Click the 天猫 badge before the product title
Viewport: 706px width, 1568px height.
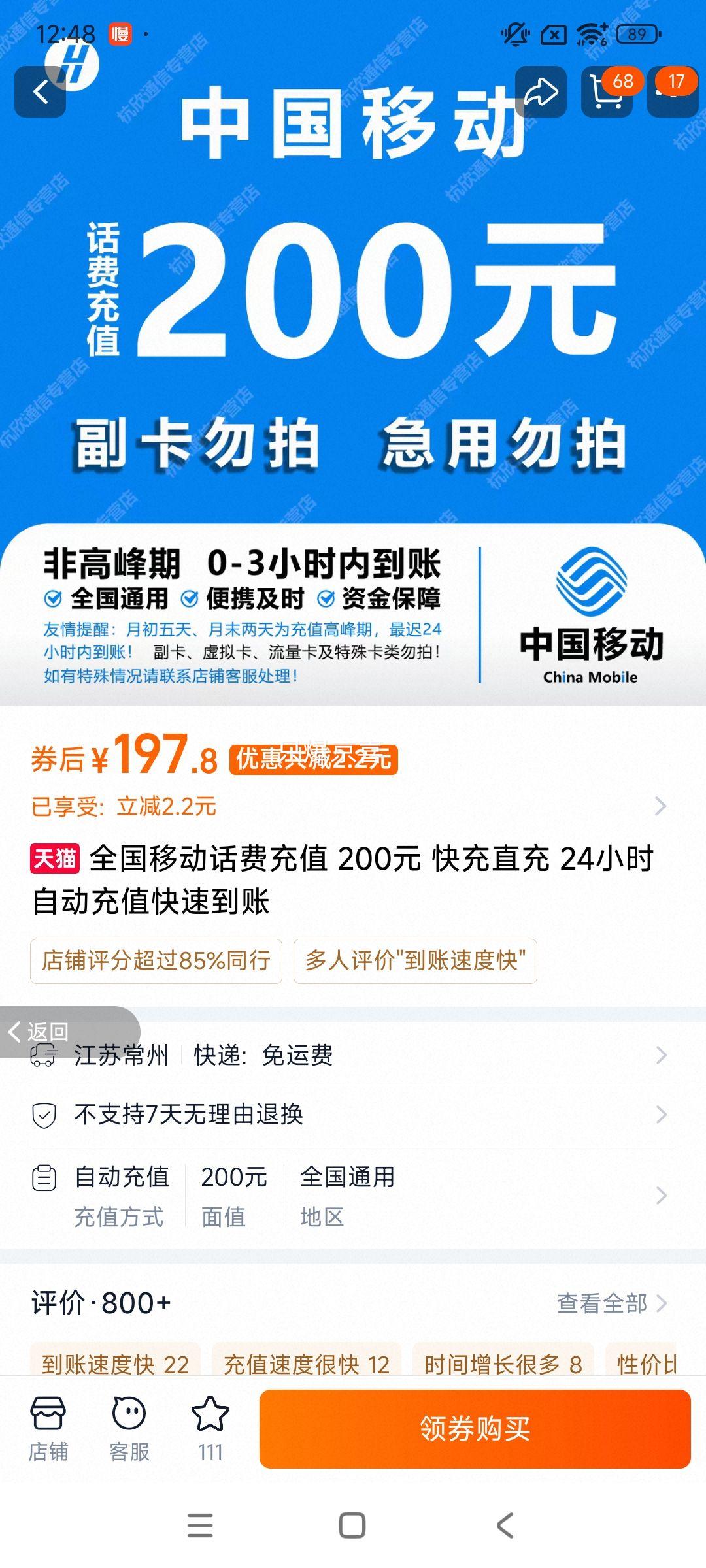(54, 862)
